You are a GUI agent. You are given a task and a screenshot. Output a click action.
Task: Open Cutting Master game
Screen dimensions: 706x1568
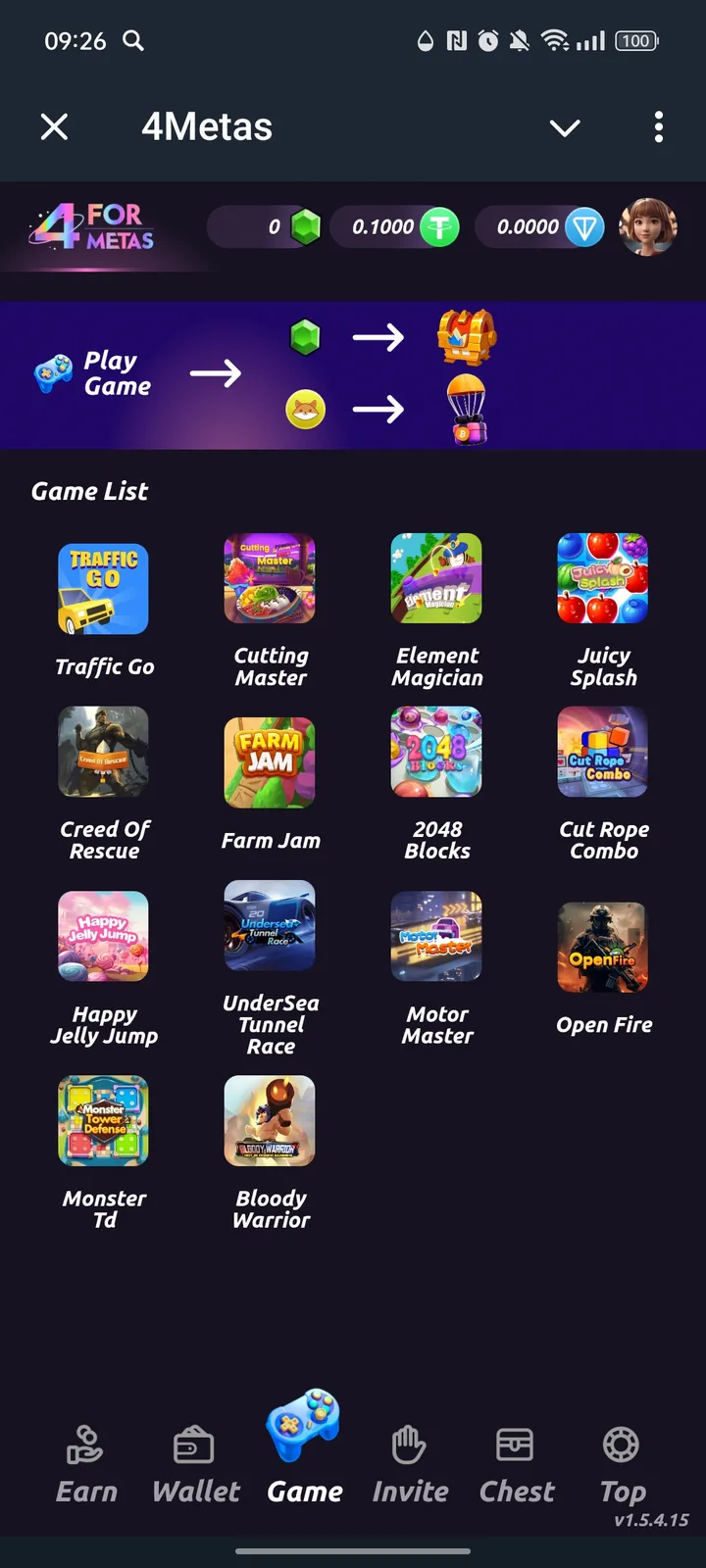click(x=270, y=578)
